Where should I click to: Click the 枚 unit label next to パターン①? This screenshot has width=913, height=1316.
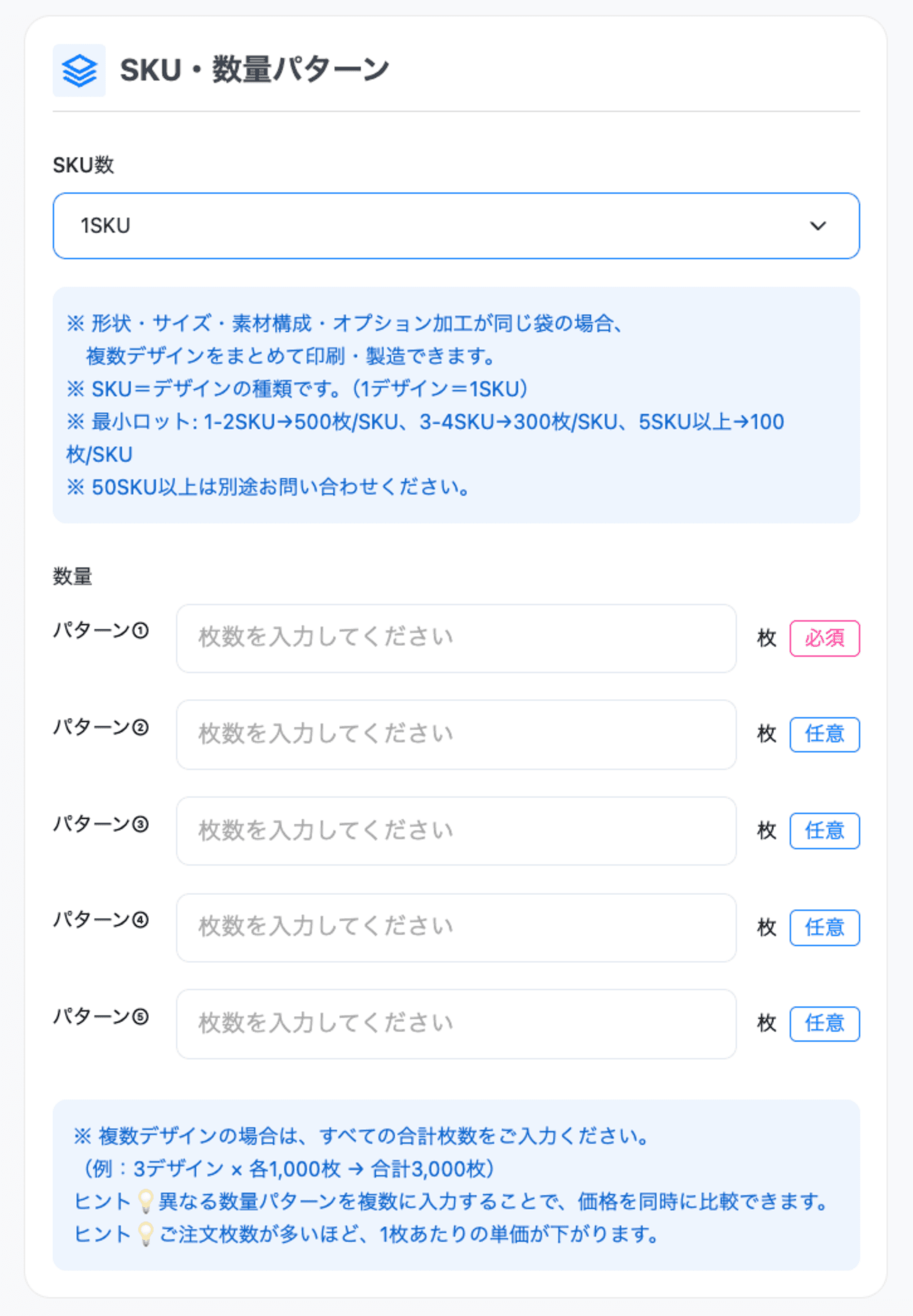click(767, 638)
